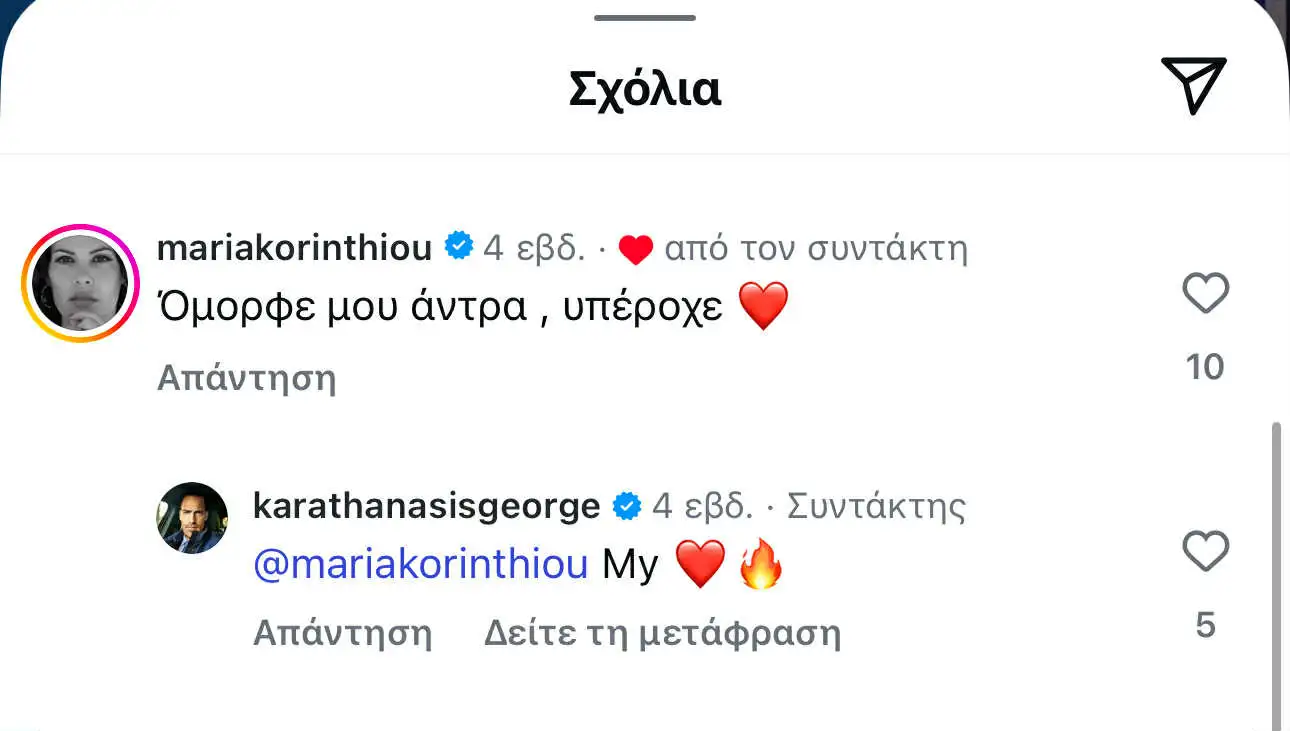Reply to mariakorinthiou's comment

pyautogui.click(x=246, y=378)
